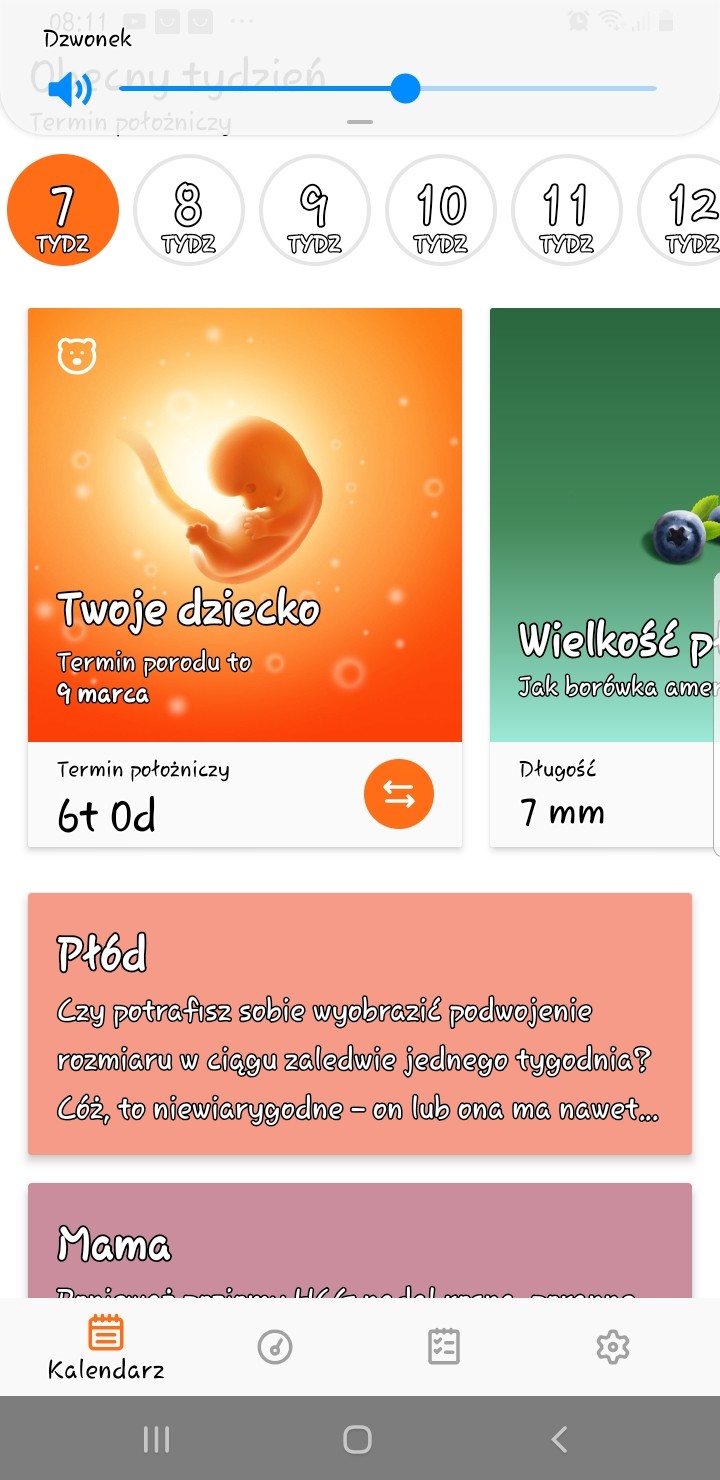
Task: Go back with the system back button
Action: [559, 1439]
